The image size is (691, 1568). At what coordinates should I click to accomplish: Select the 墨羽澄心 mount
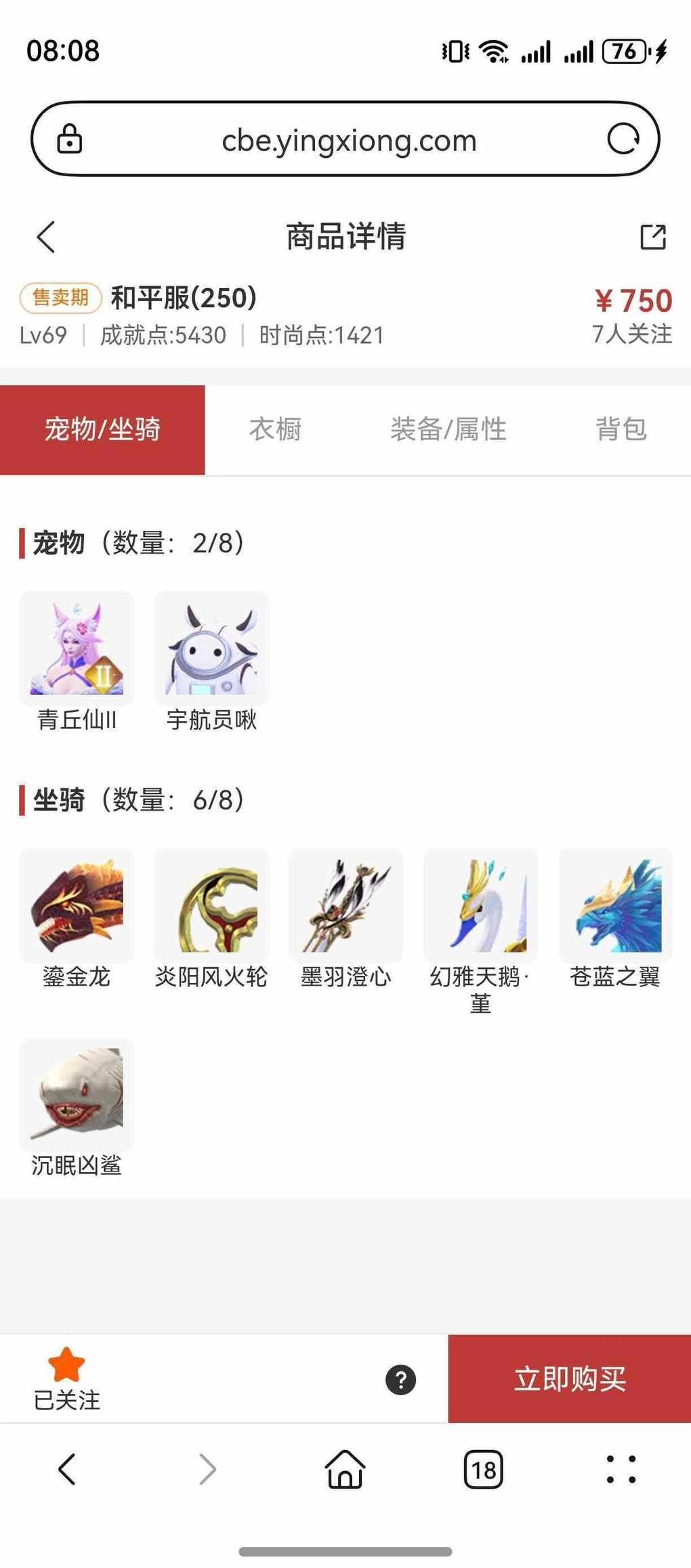pos(345,906)
